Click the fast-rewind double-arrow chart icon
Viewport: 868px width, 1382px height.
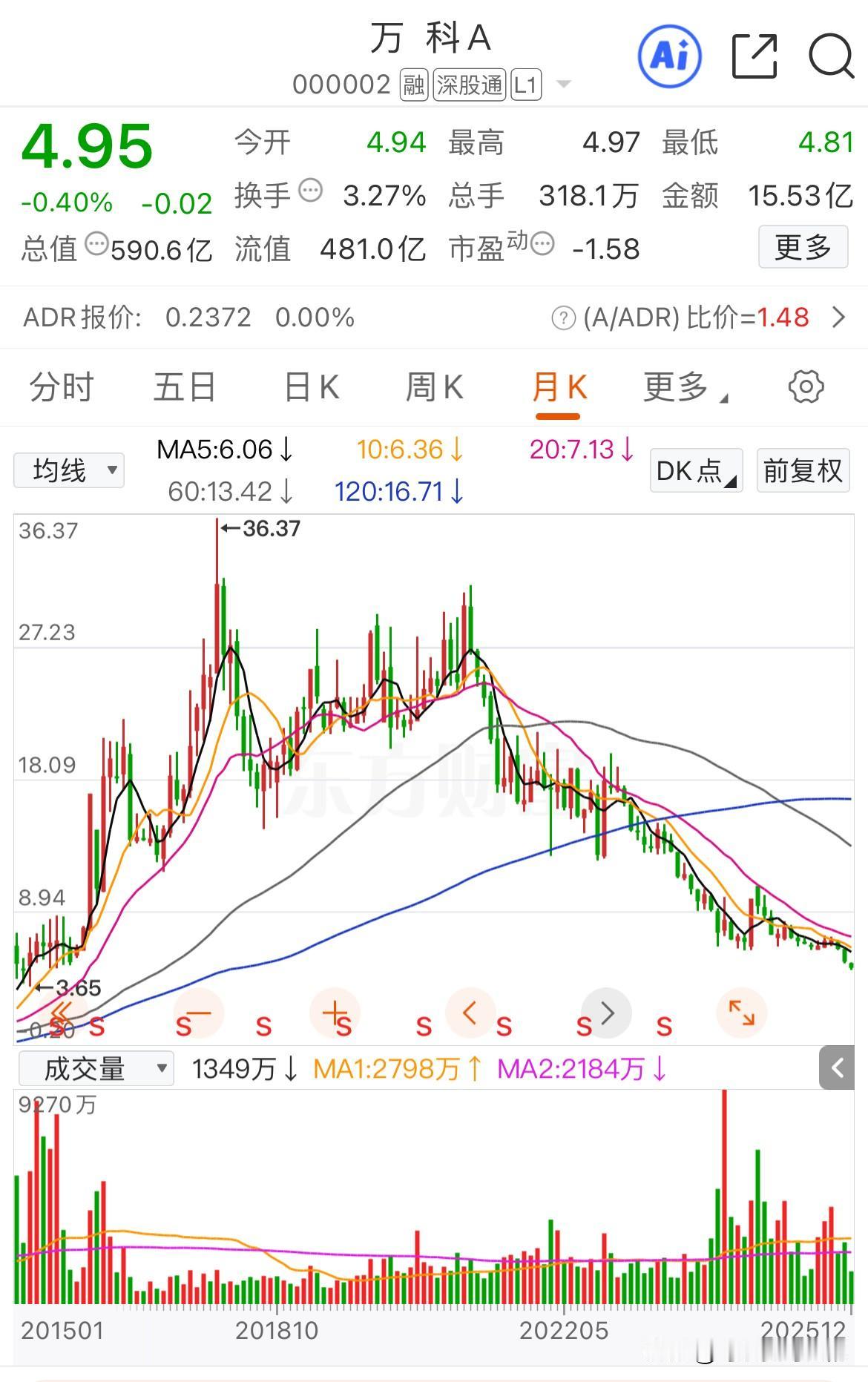[62, 1012]
